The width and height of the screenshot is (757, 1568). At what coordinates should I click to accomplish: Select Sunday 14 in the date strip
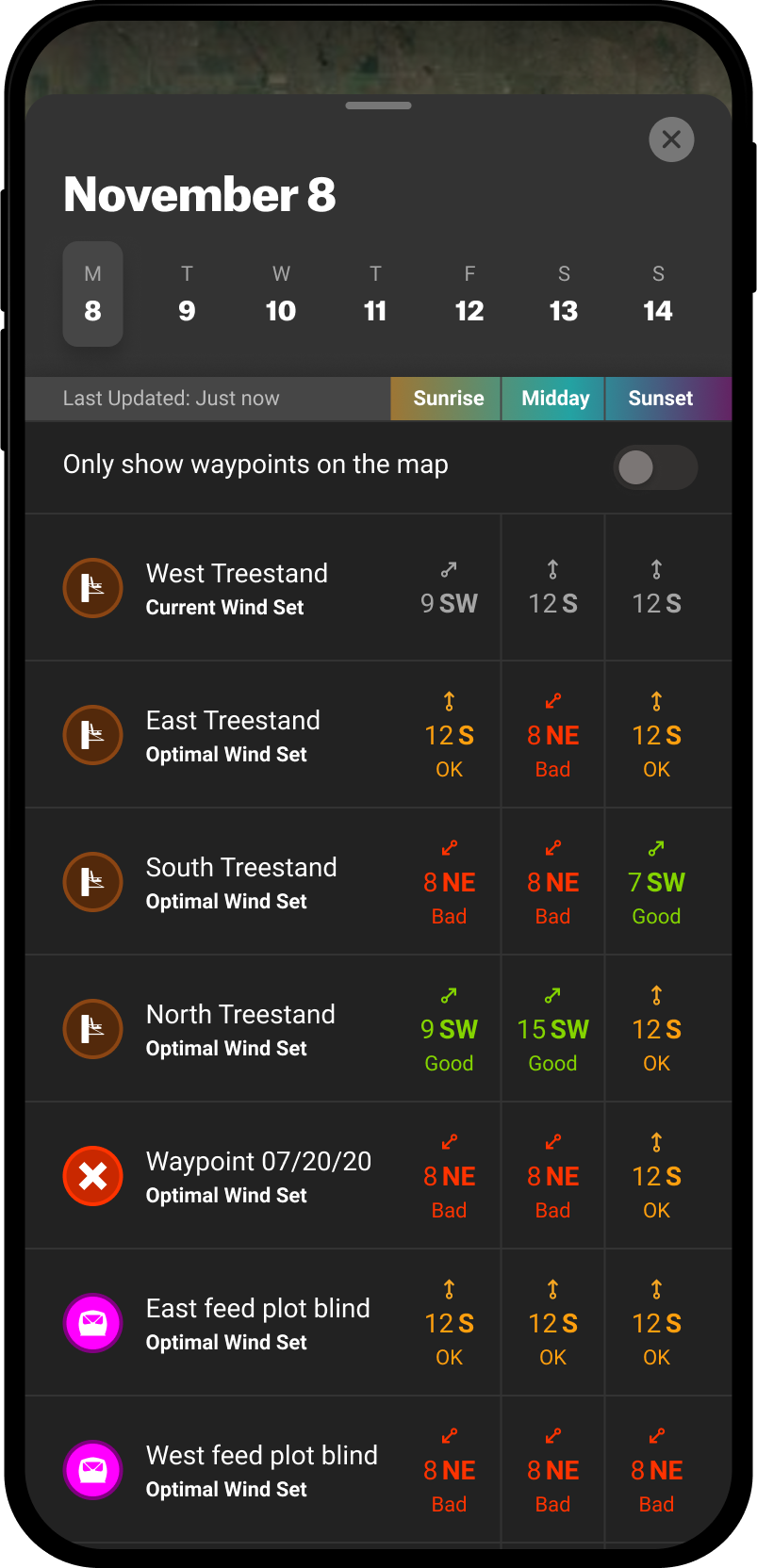pyautogui.click(x=658, y=295)
